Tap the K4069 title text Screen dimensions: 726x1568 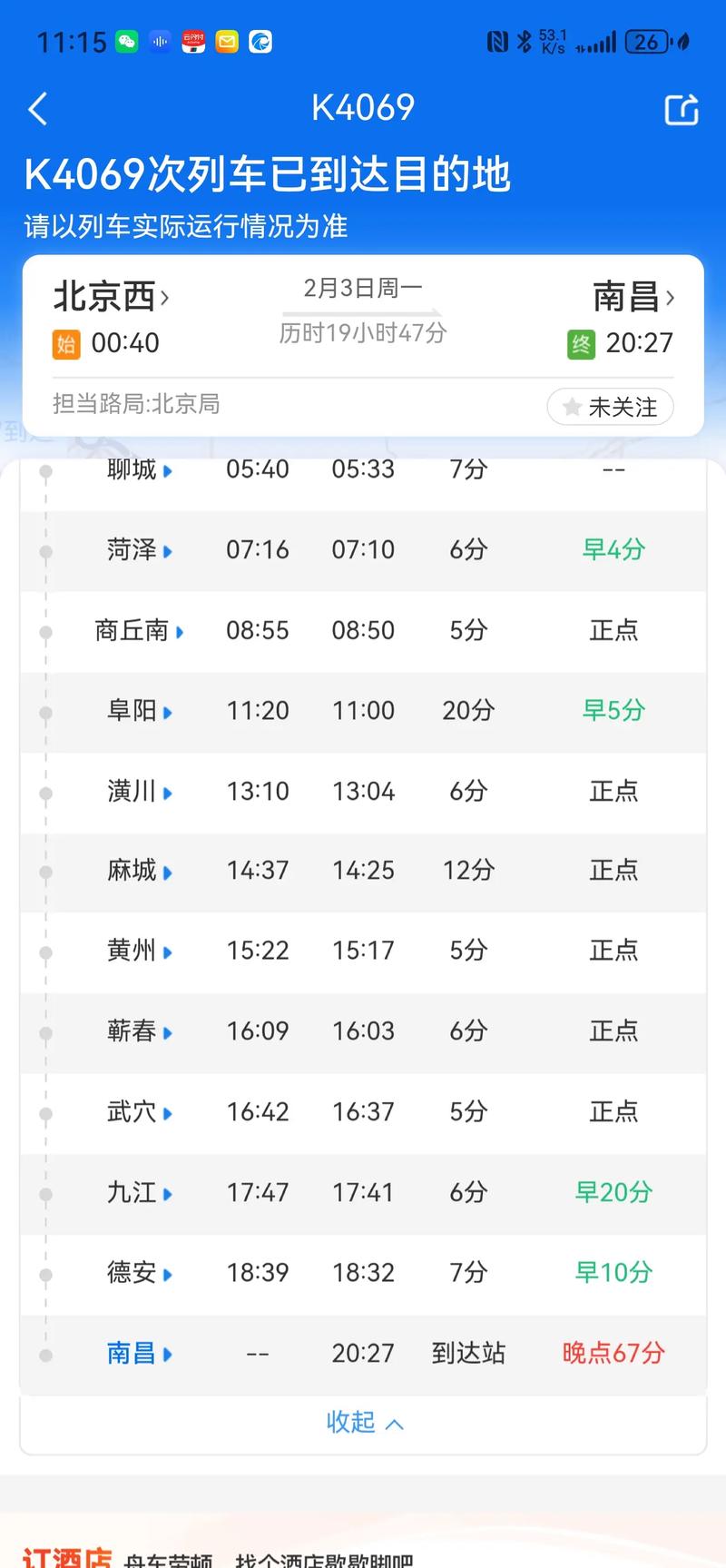(x=363, y=107)
